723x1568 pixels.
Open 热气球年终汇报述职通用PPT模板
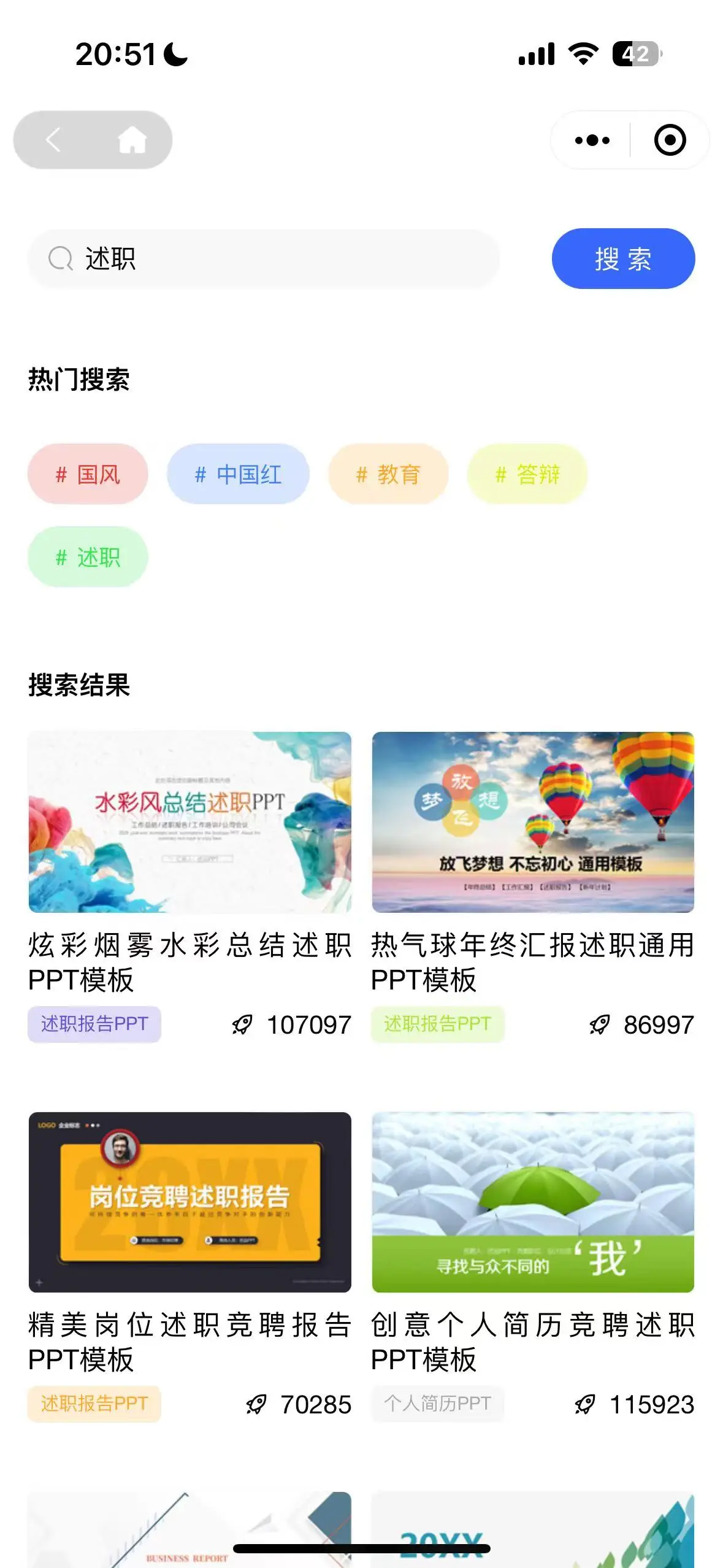pyautogui.click(x=533, y=822)
